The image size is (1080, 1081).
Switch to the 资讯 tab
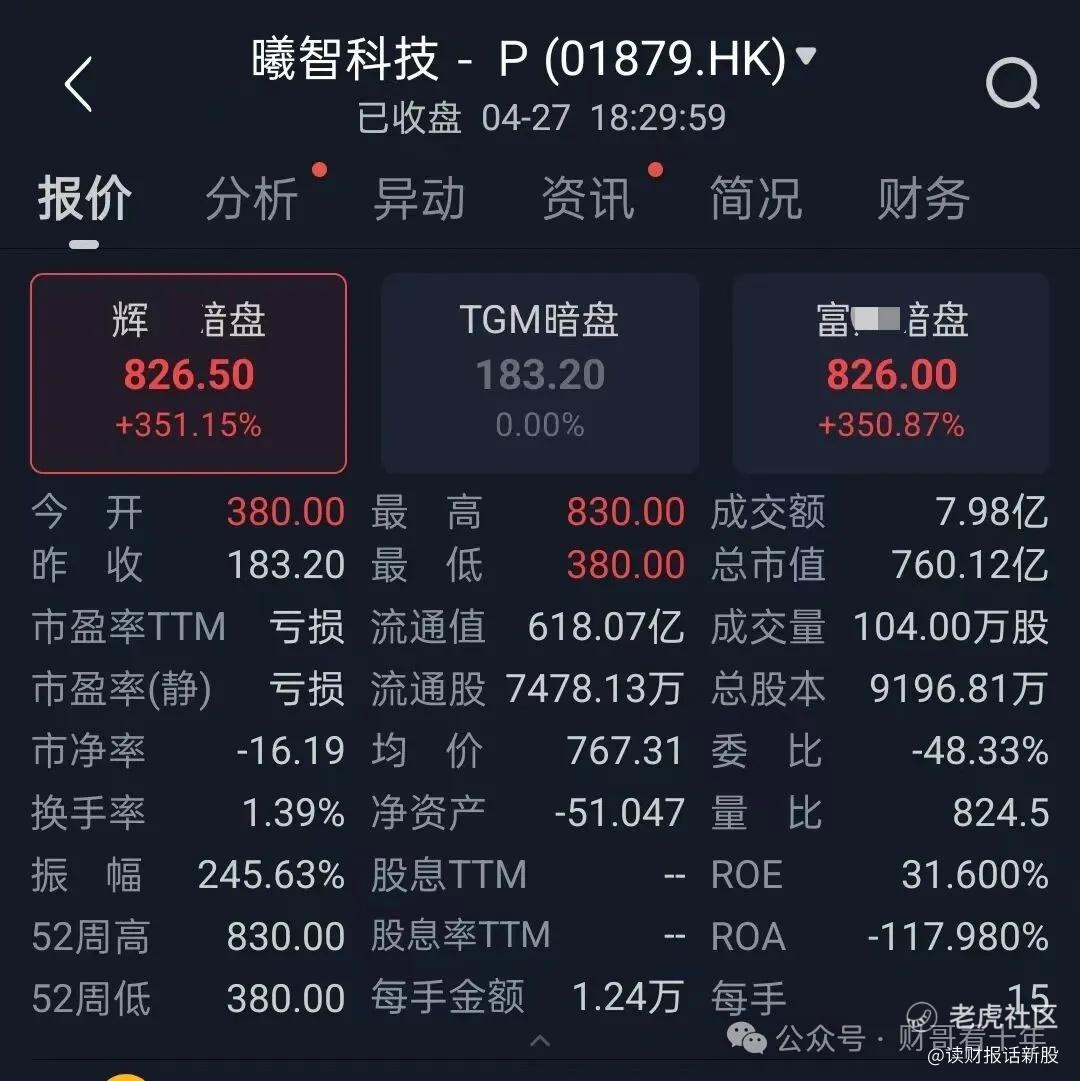pyautogui.click(x=588, y=199)
